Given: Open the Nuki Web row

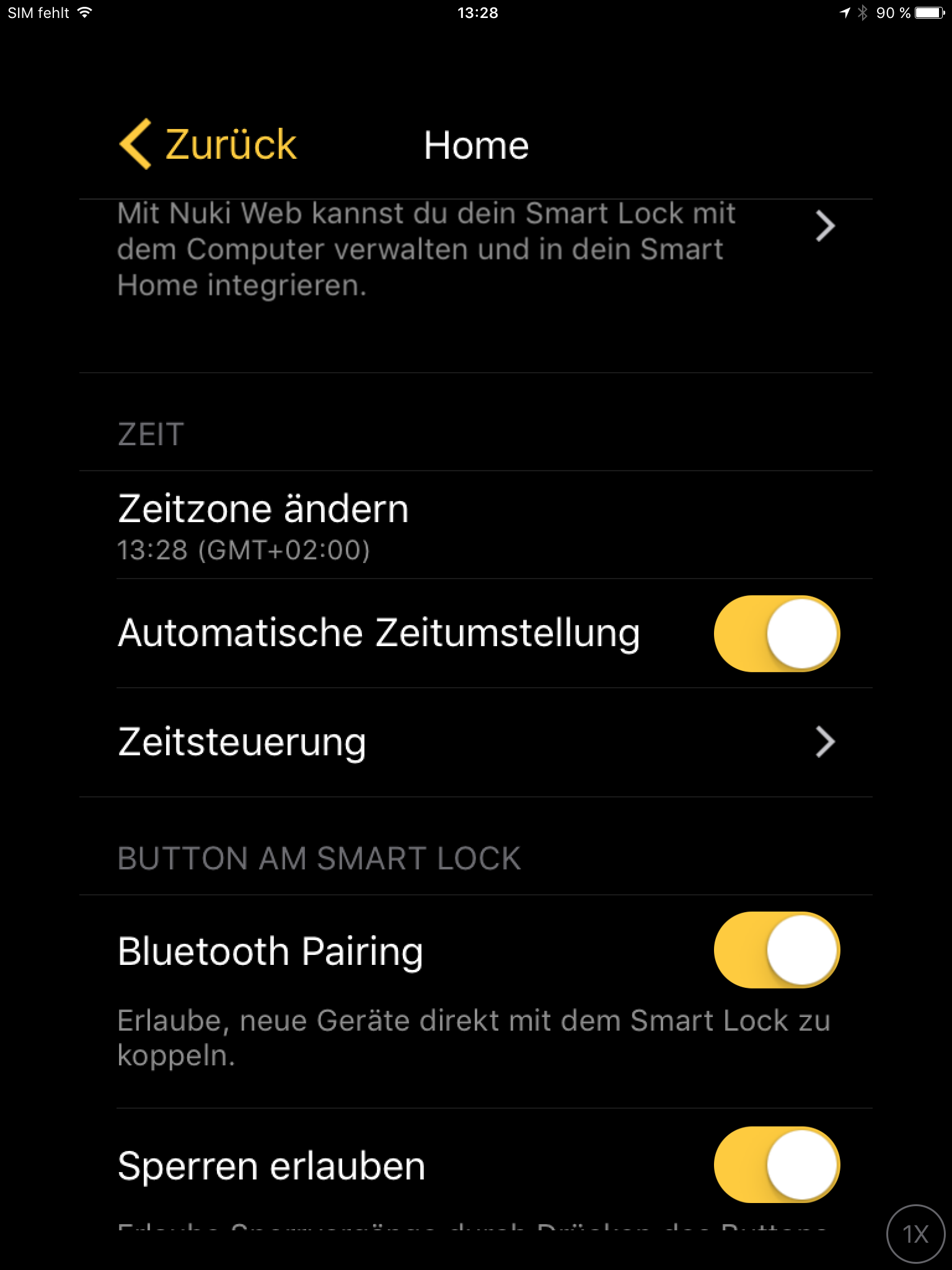Looking at the screenshot, I should 475,249.
